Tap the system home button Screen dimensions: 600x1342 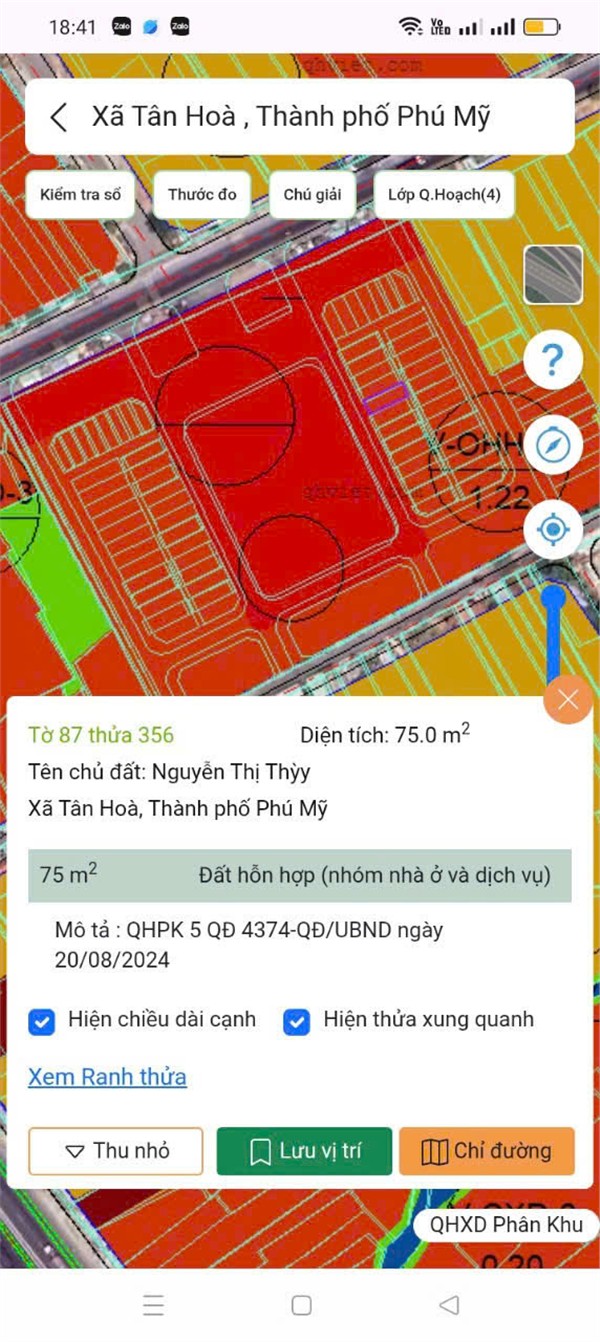tap(301, 1305)
